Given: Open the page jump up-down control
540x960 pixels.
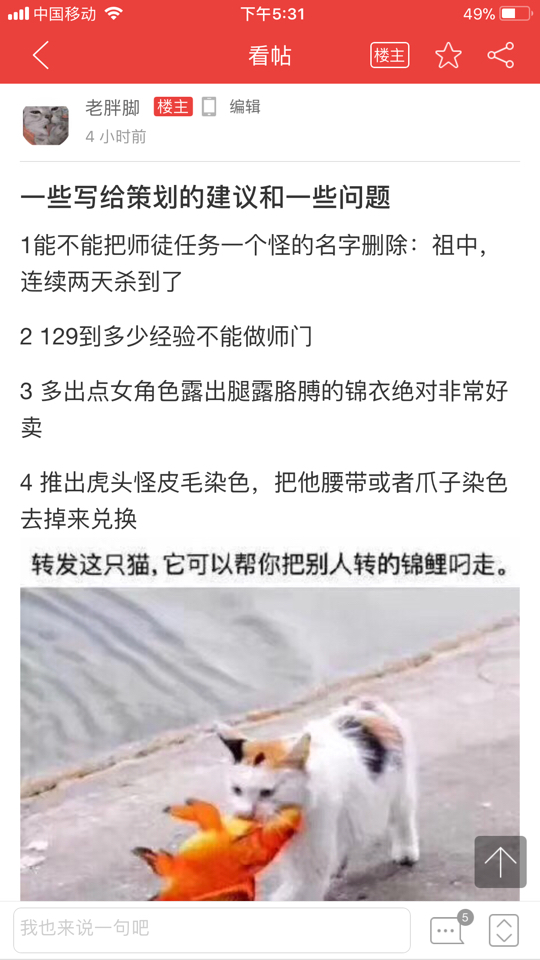Looking at the screenshot, I should pos(504,931).
